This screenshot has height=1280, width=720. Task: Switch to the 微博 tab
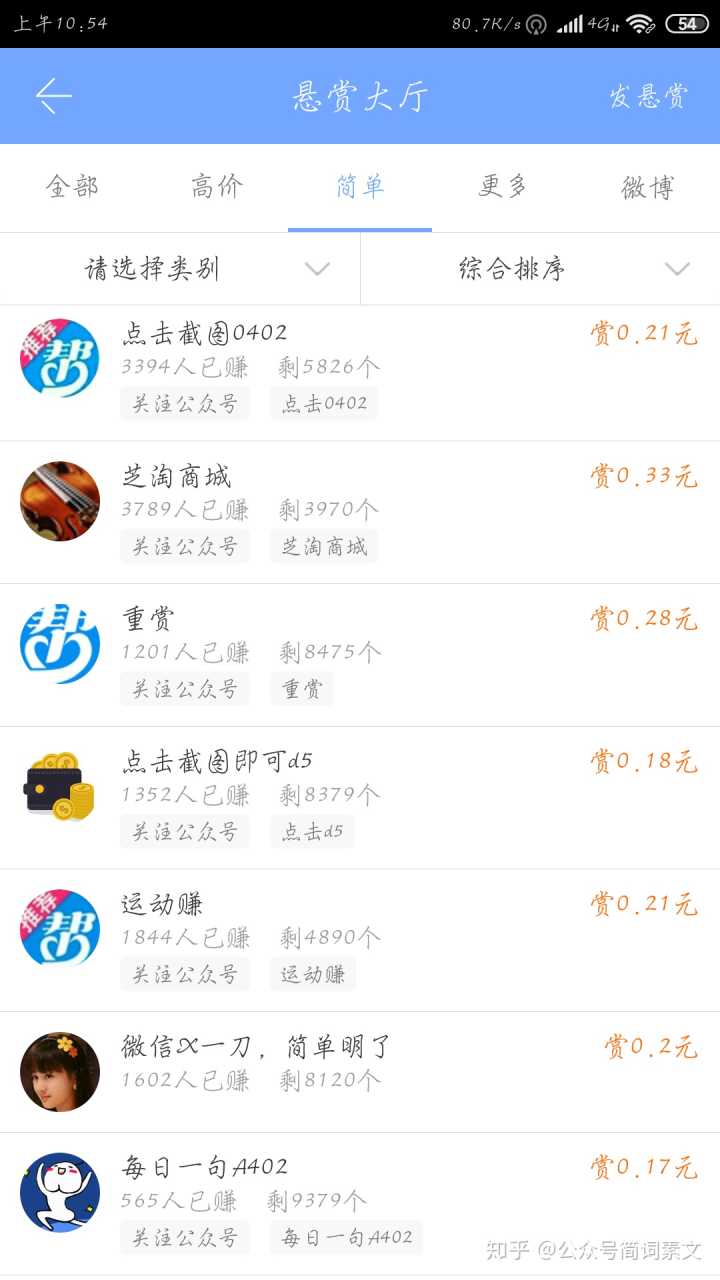pyautogui.click(x=647, y=187)
